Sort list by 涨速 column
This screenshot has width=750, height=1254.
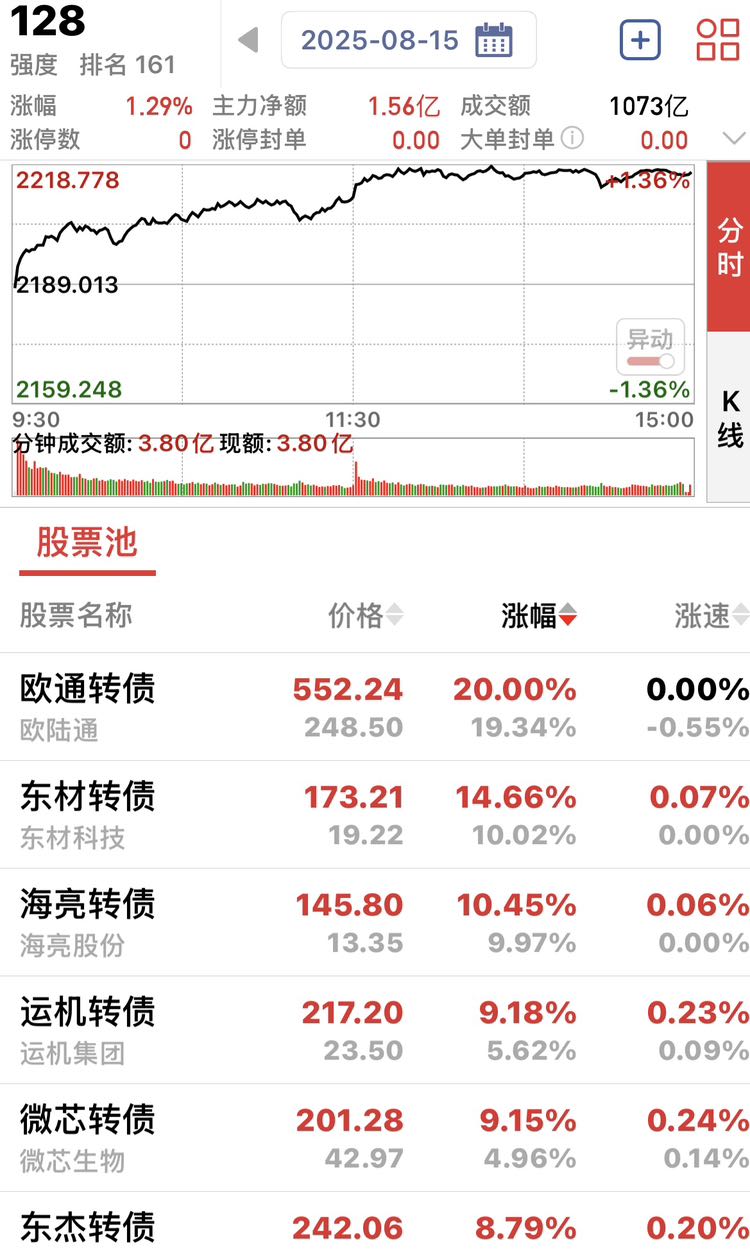(x=711, y=616)
